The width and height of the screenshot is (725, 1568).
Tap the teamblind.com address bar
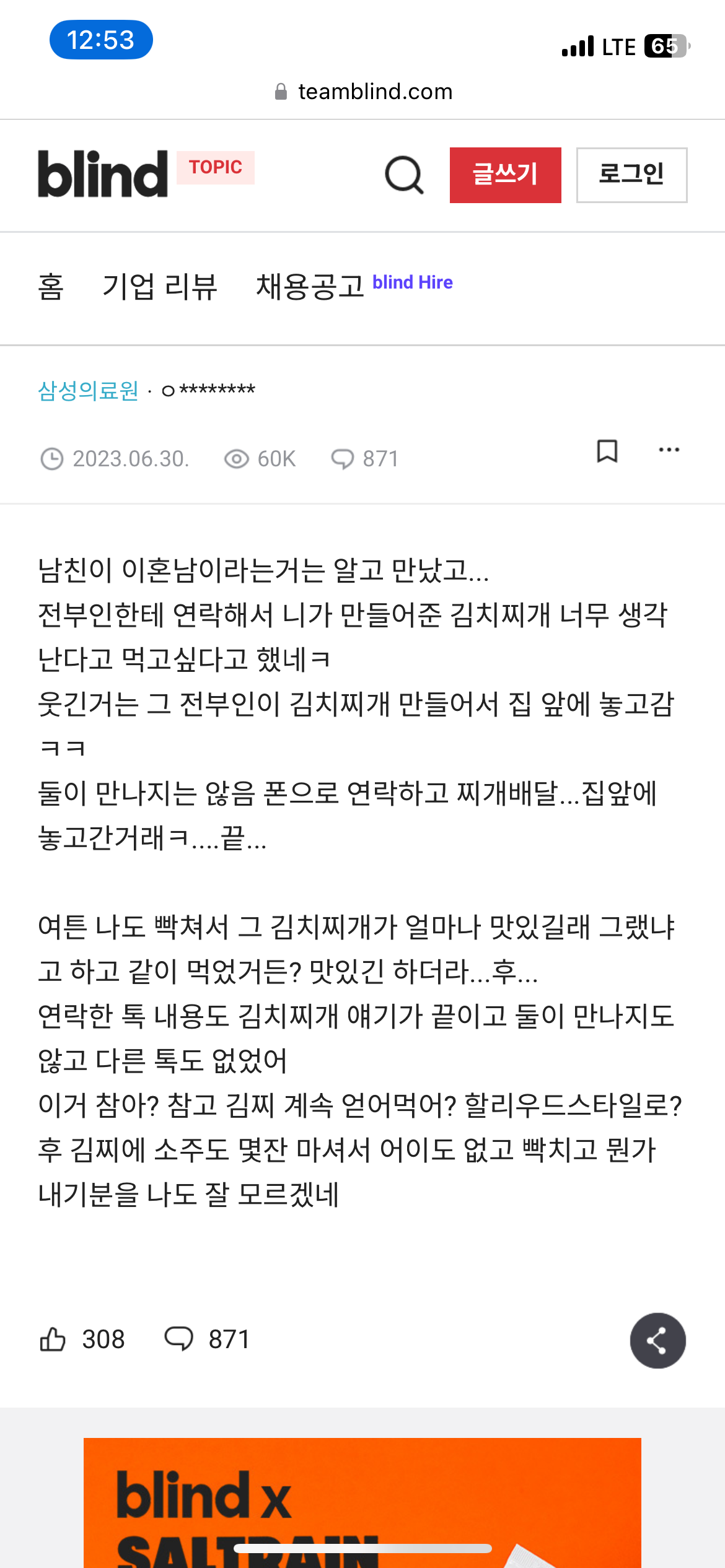click(x=363, y=92)
